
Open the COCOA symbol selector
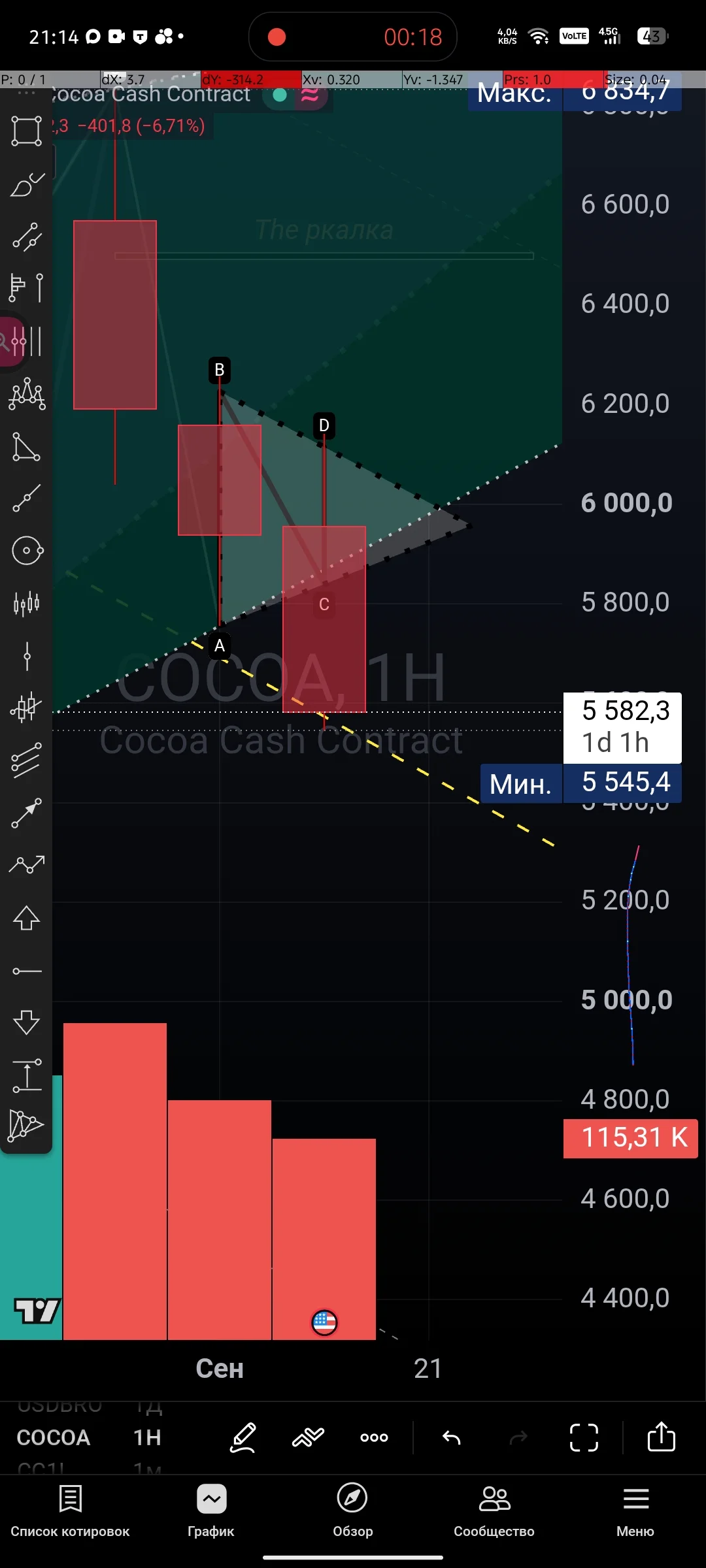click(x=54, y=1437)
